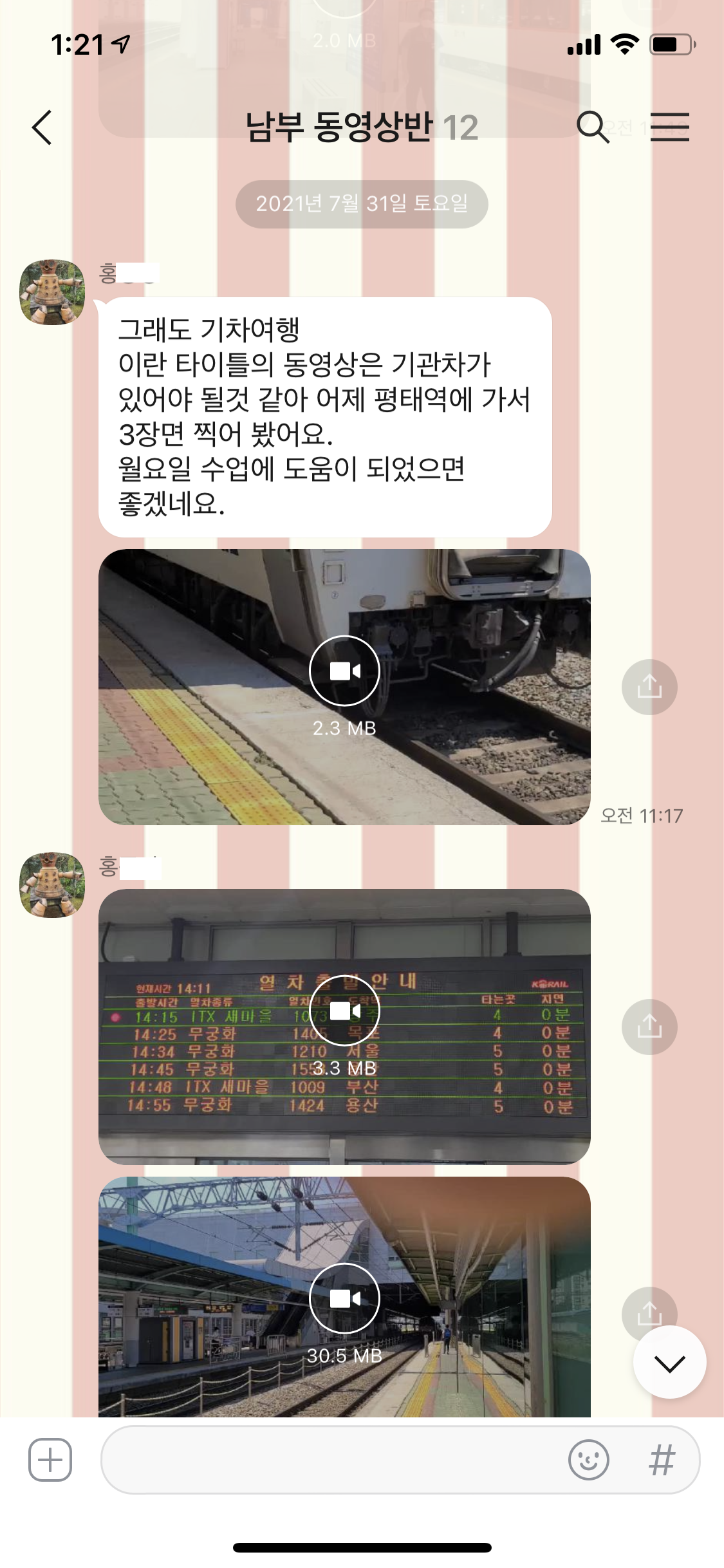Play the 30.5 MB station platform video
Viewport: 724px width, 1568px height.
(x=344, y=1298)
